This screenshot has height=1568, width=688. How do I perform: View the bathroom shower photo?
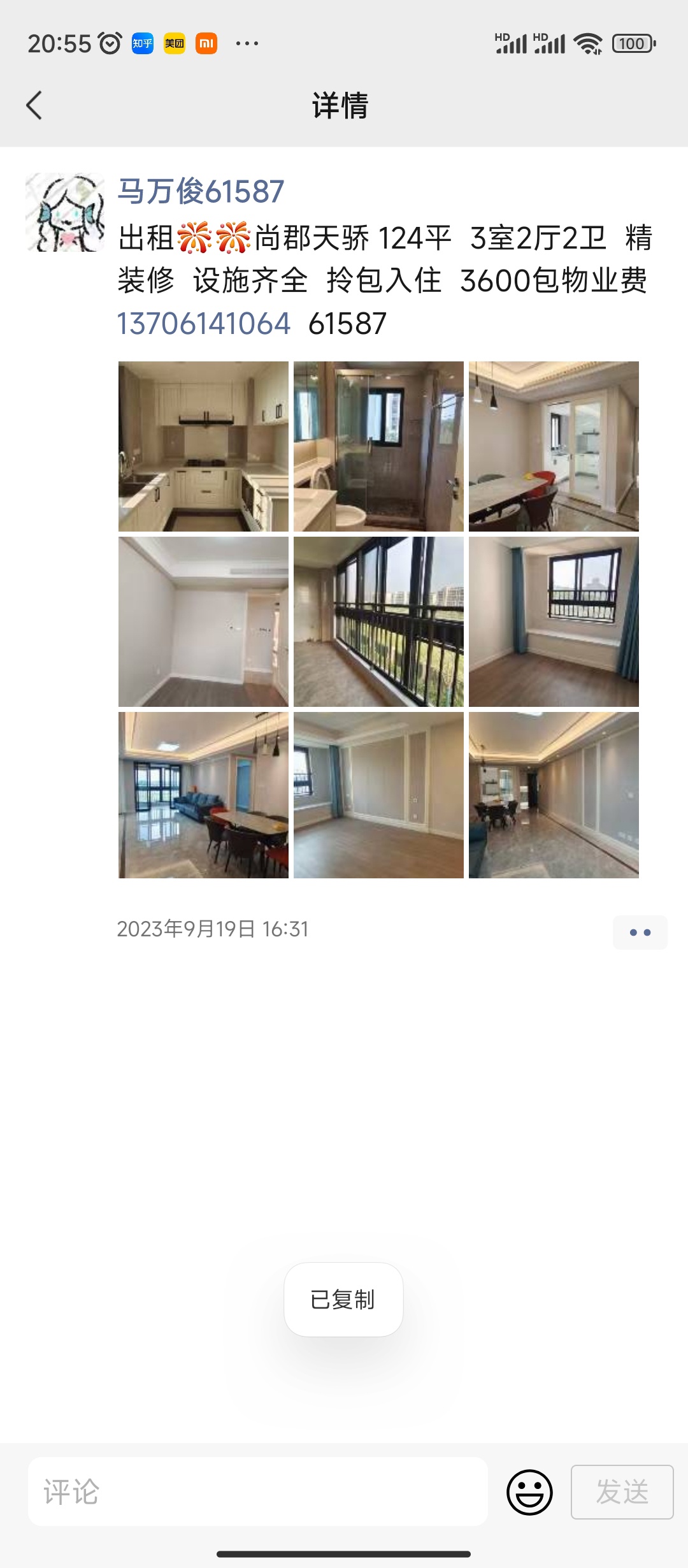pyautogui.click(x=378, y=446)
